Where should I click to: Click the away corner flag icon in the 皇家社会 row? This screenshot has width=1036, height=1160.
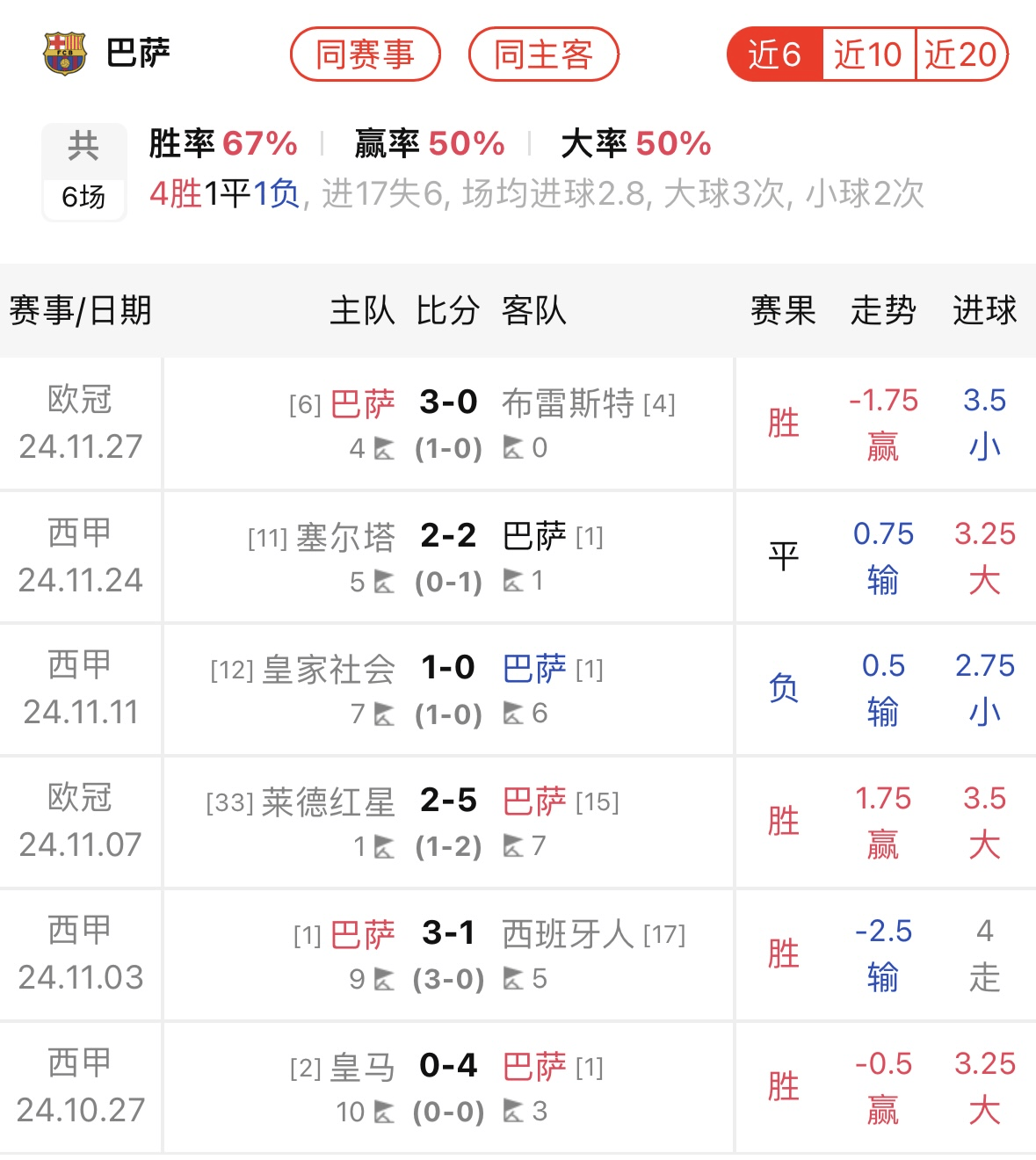coord(511,714)
